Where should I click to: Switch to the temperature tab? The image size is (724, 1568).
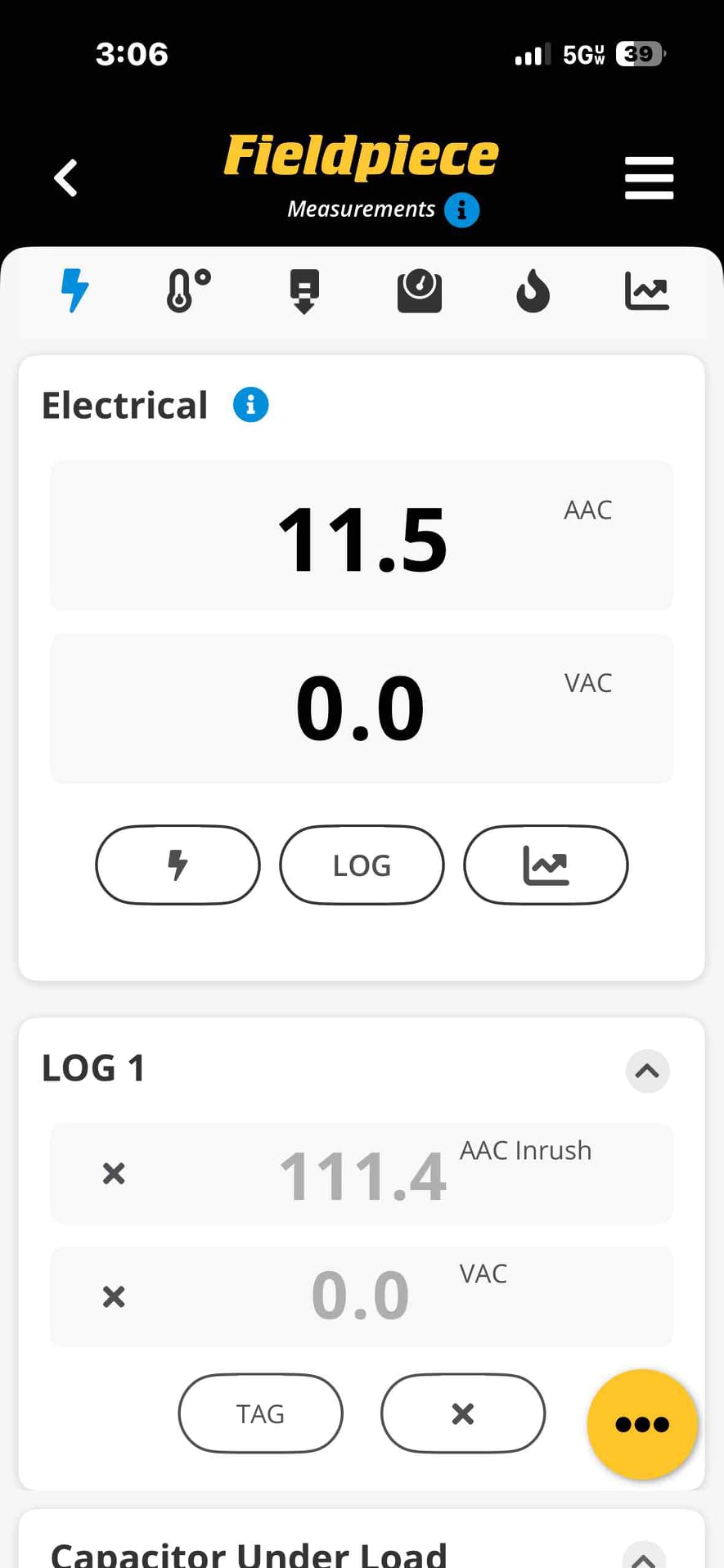click(x=189, y=290)
